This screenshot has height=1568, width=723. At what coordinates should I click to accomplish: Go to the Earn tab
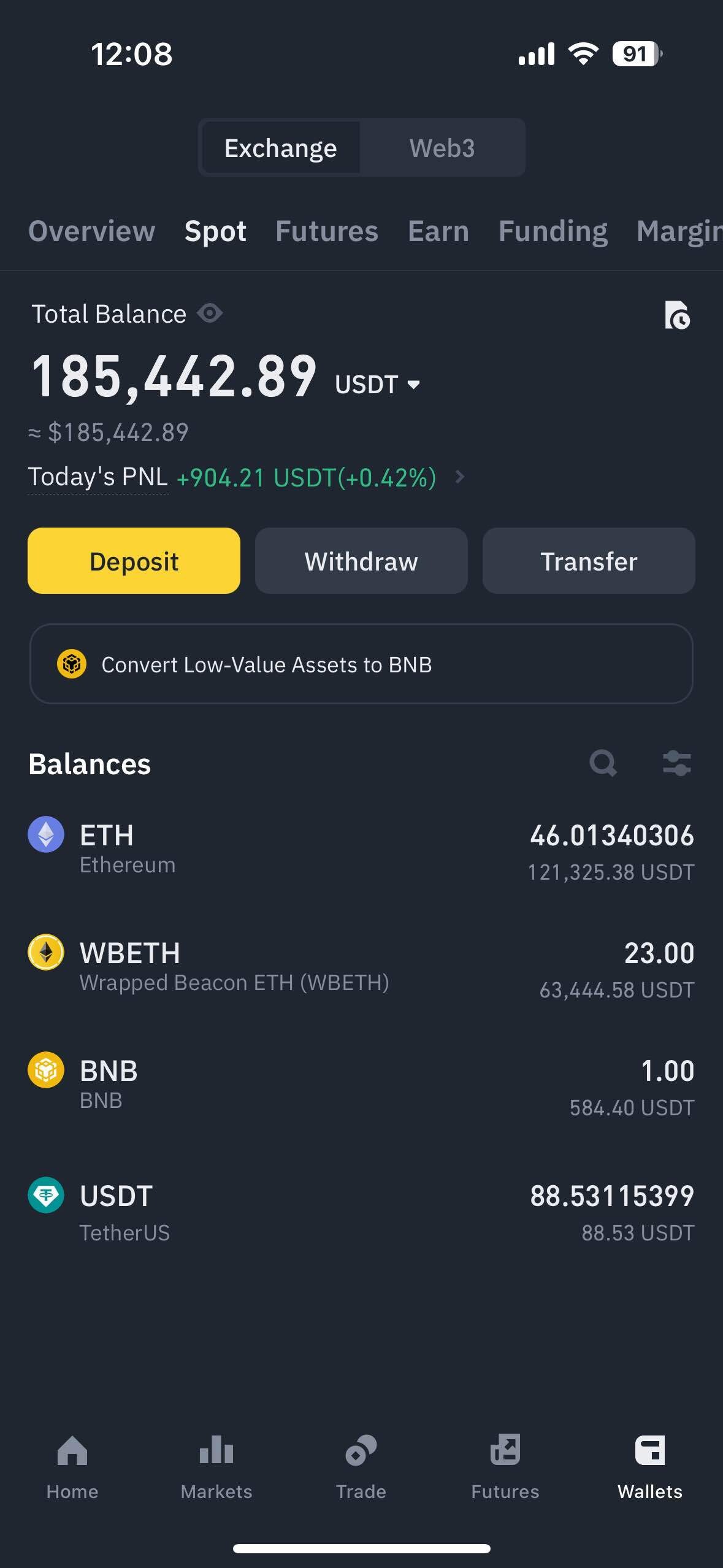tap(438, 231)
